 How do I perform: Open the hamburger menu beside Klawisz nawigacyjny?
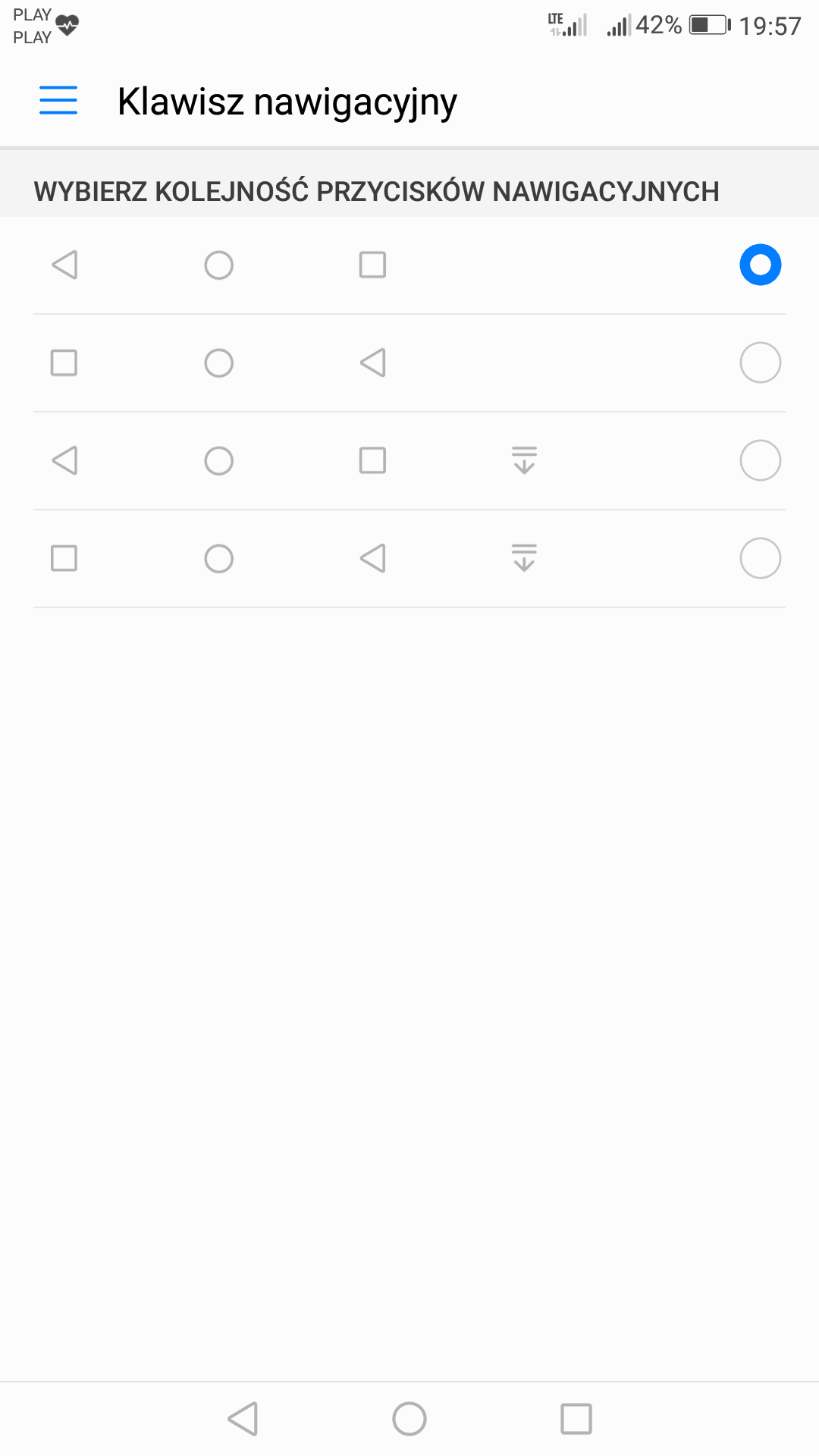tap(58, 100)
